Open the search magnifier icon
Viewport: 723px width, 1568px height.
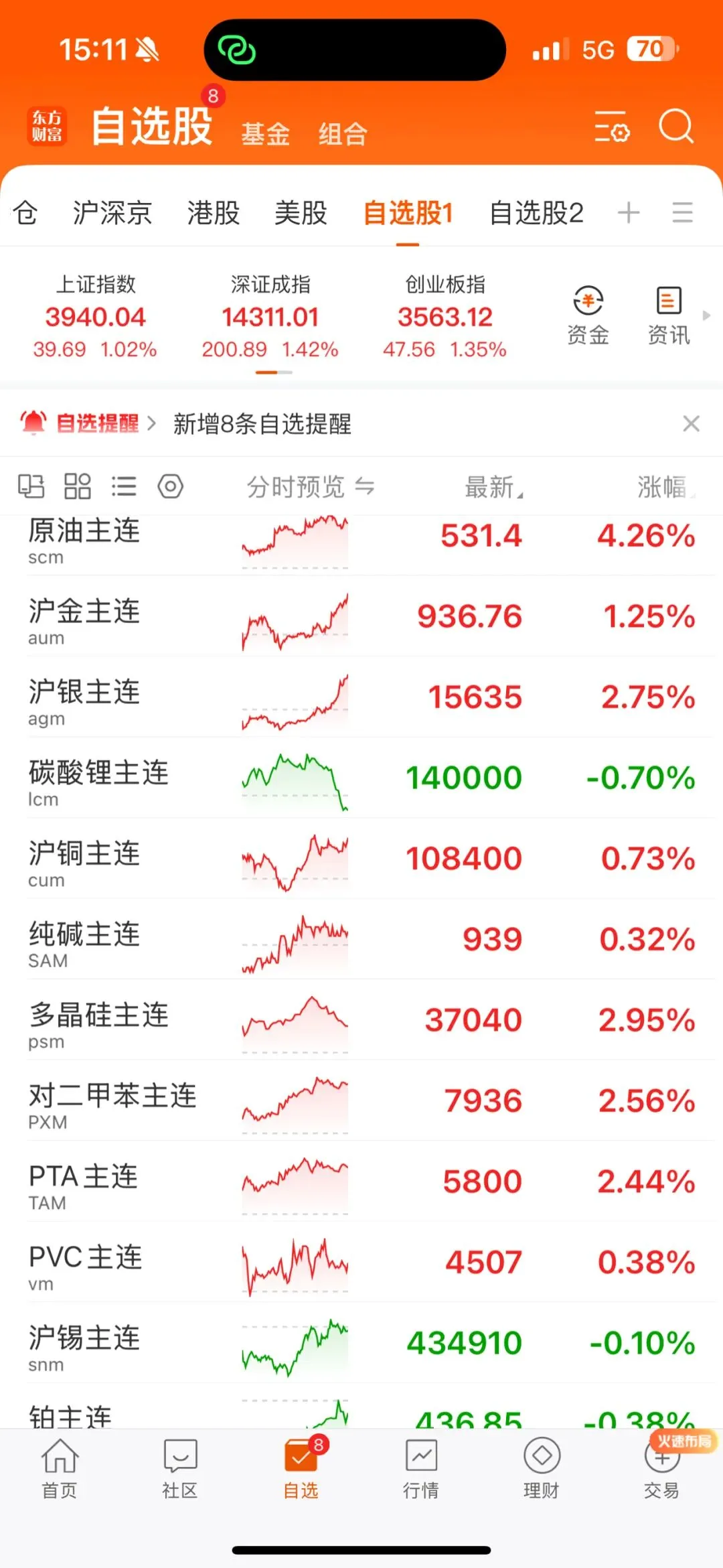675,126
